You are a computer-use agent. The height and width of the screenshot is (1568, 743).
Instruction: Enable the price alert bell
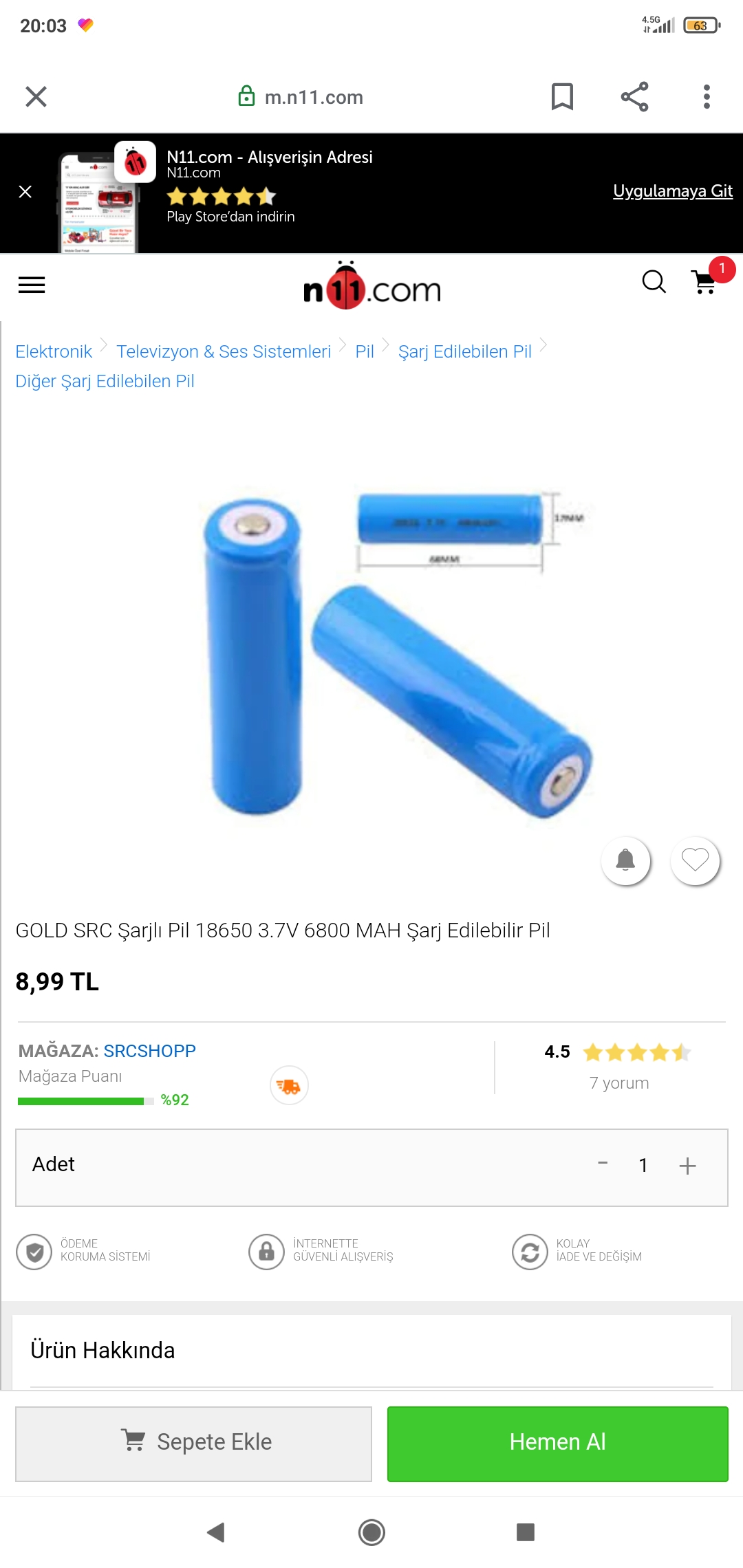(625, 860)
